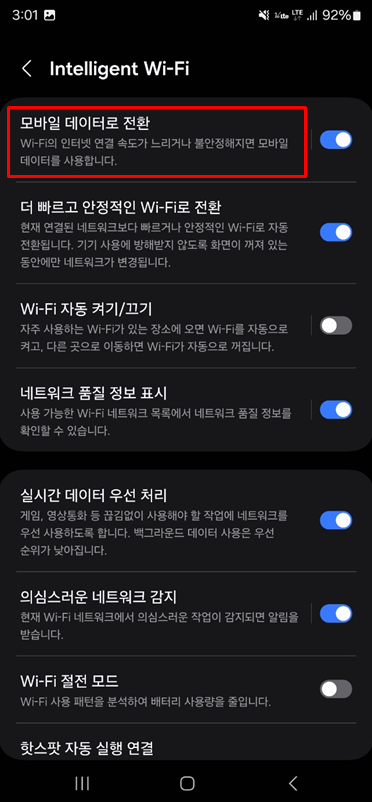Image resolution: width=372 pixels, height=802 pixels.
Task: Go back from Intelligent Wi-Fi
Action: click(27, 70)
